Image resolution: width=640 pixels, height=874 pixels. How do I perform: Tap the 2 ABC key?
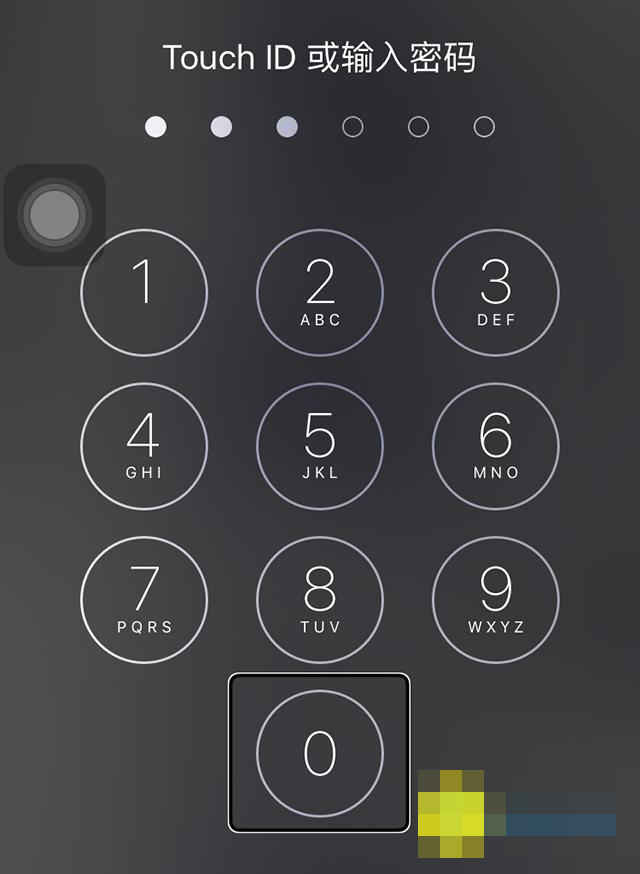[320, 292]
